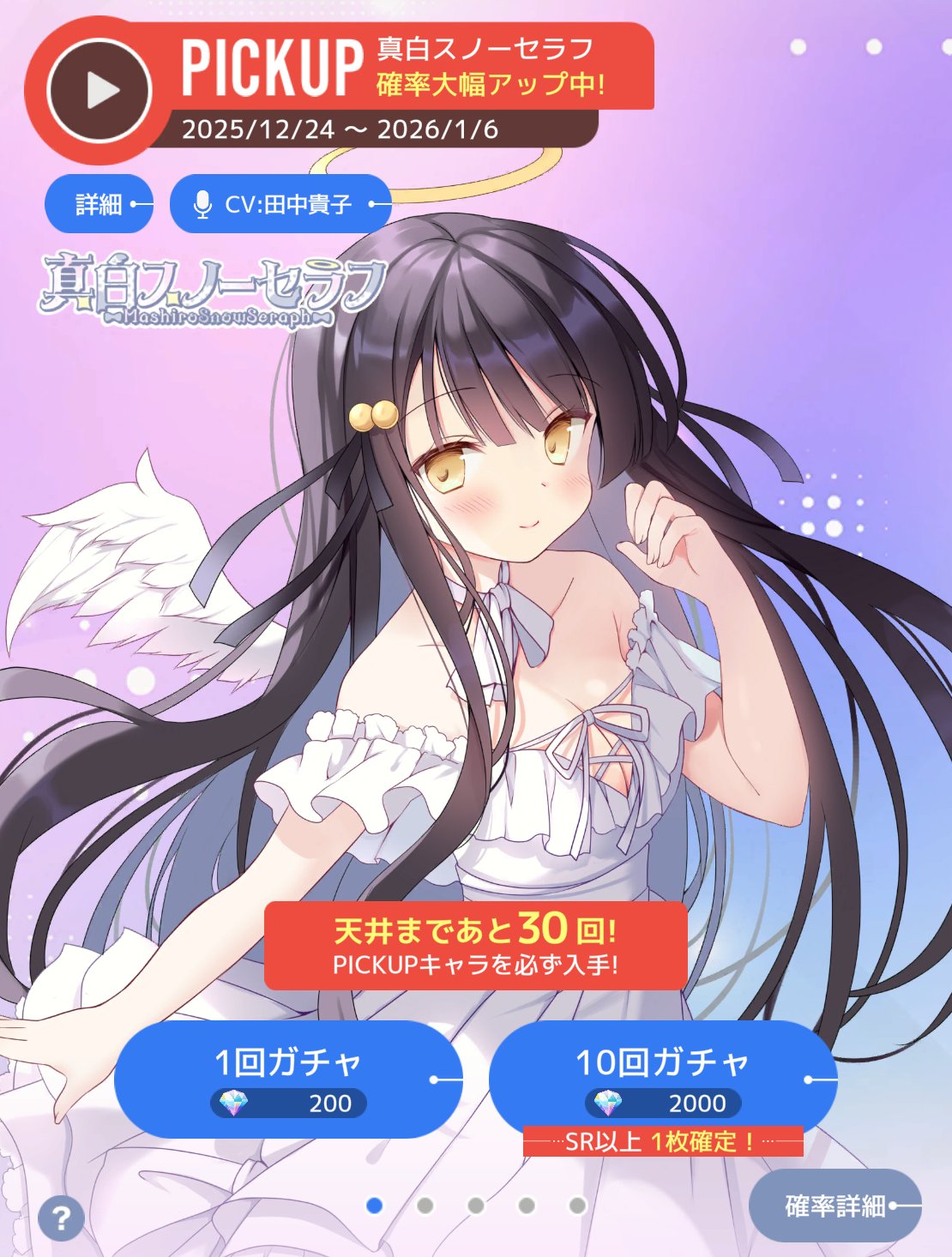Play the PICKUP promo video
This screenshot has height=1257, width=952.
pos(99,90)
